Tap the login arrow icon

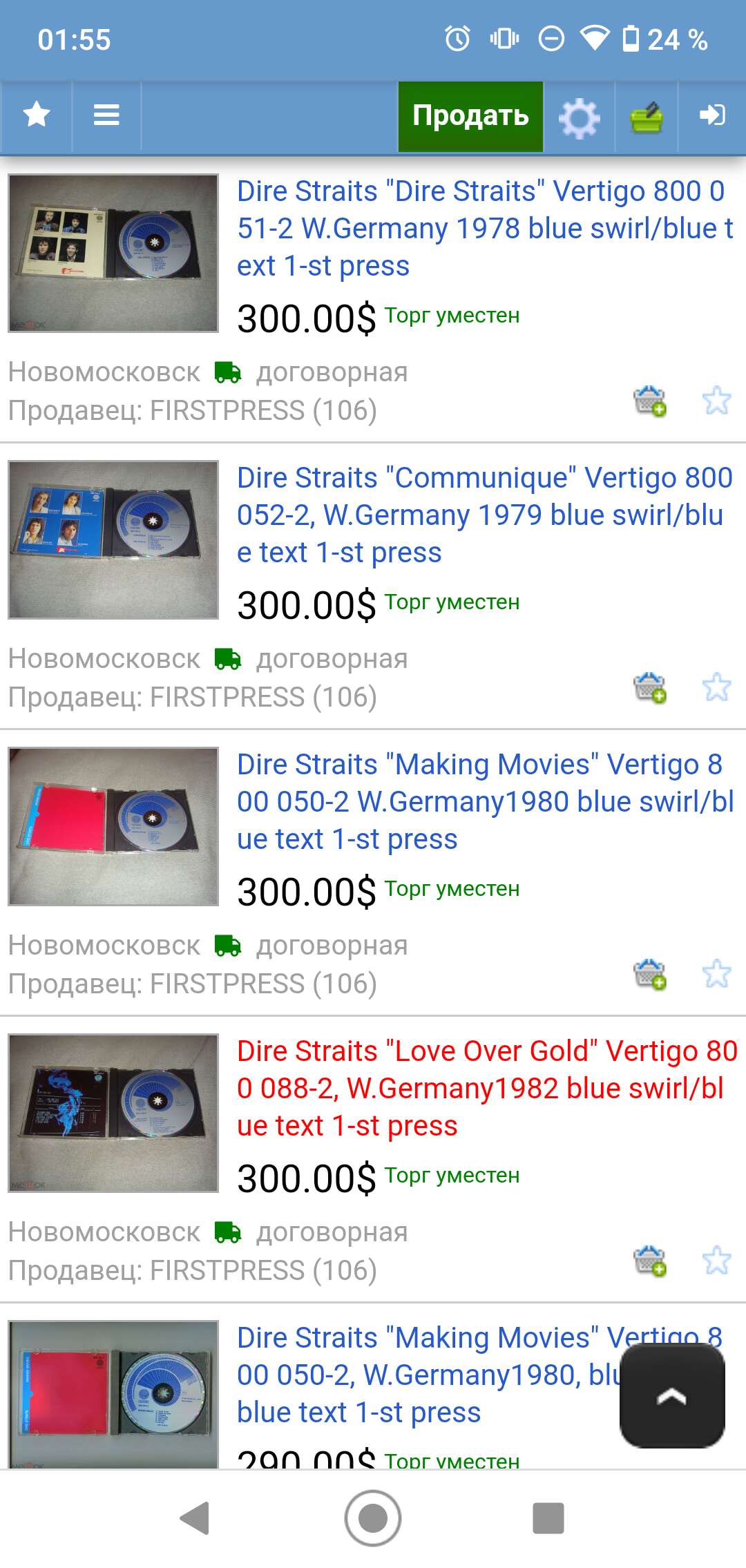(712, 115)
